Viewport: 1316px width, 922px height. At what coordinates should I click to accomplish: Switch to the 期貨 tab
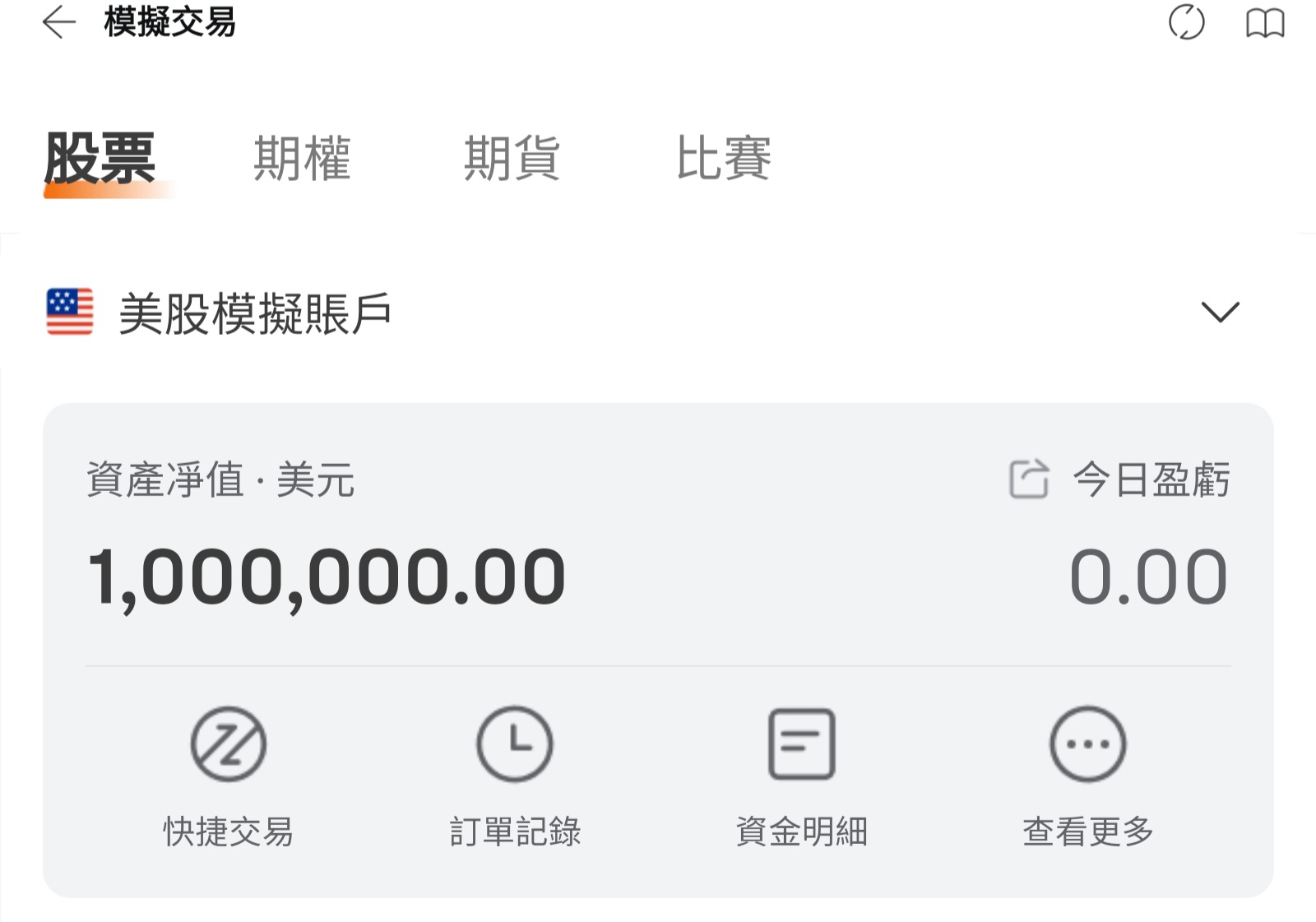512,158
